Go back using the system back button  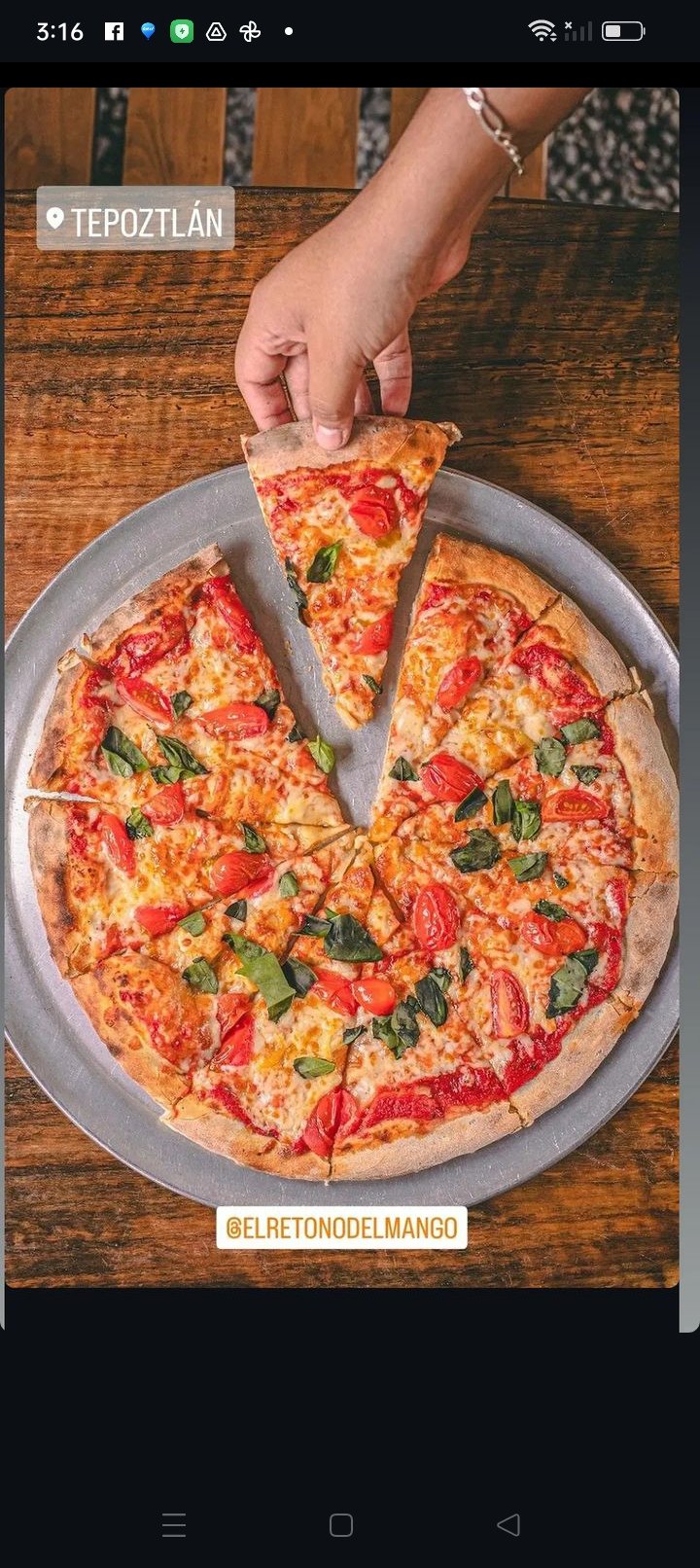click(x=508, y=1524)
